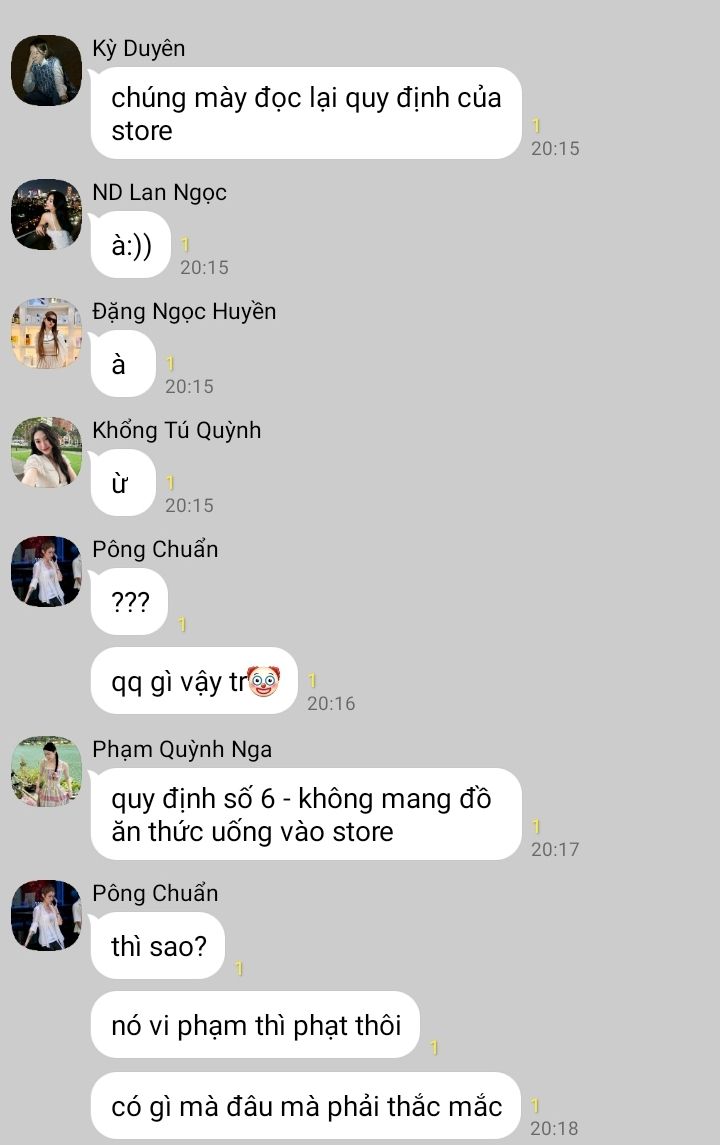Viewport: 720px width, 1145px height.
Task: Open Khổng Tú Quỳnh's profile photo
Action: [x=46, y=452]
